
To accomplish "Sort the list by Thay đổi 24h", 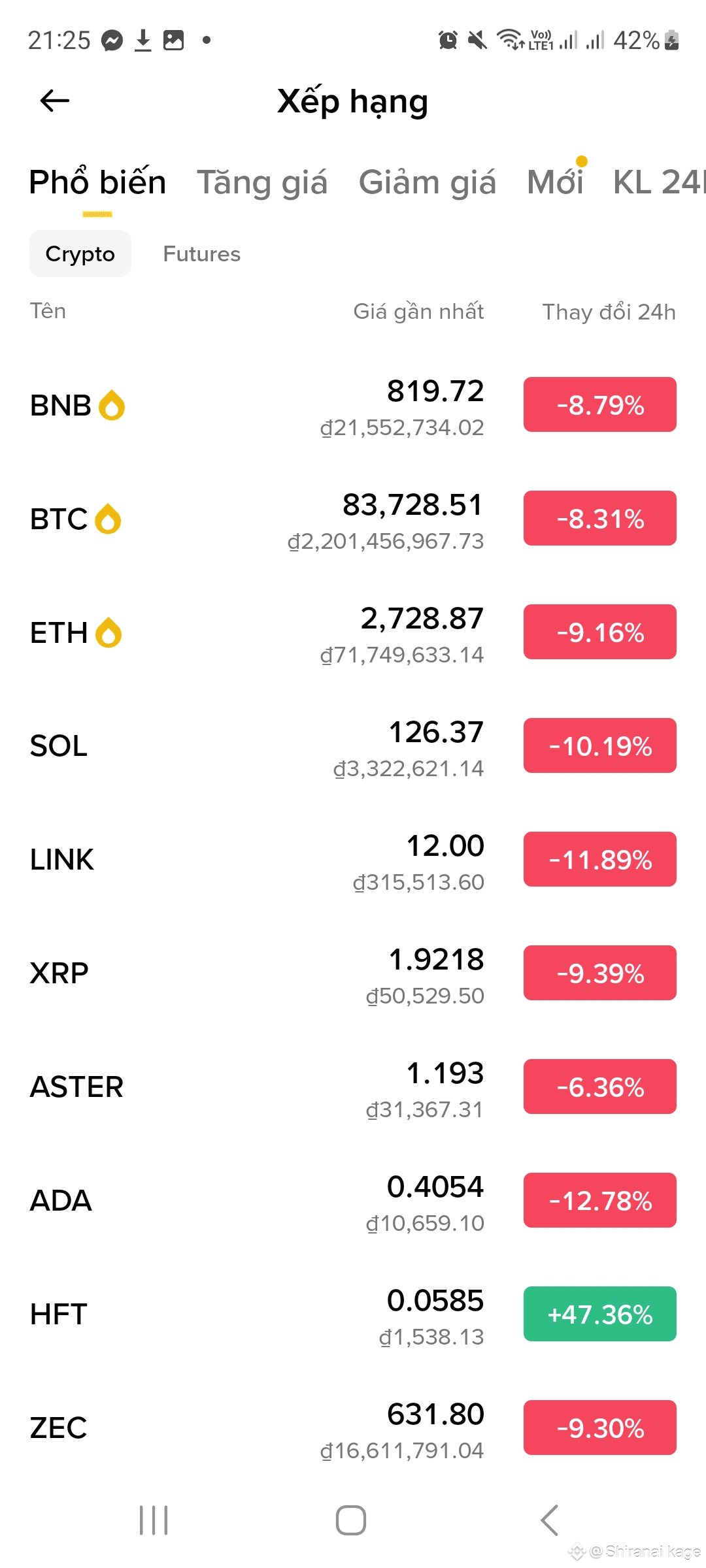I will click(609, 312).
